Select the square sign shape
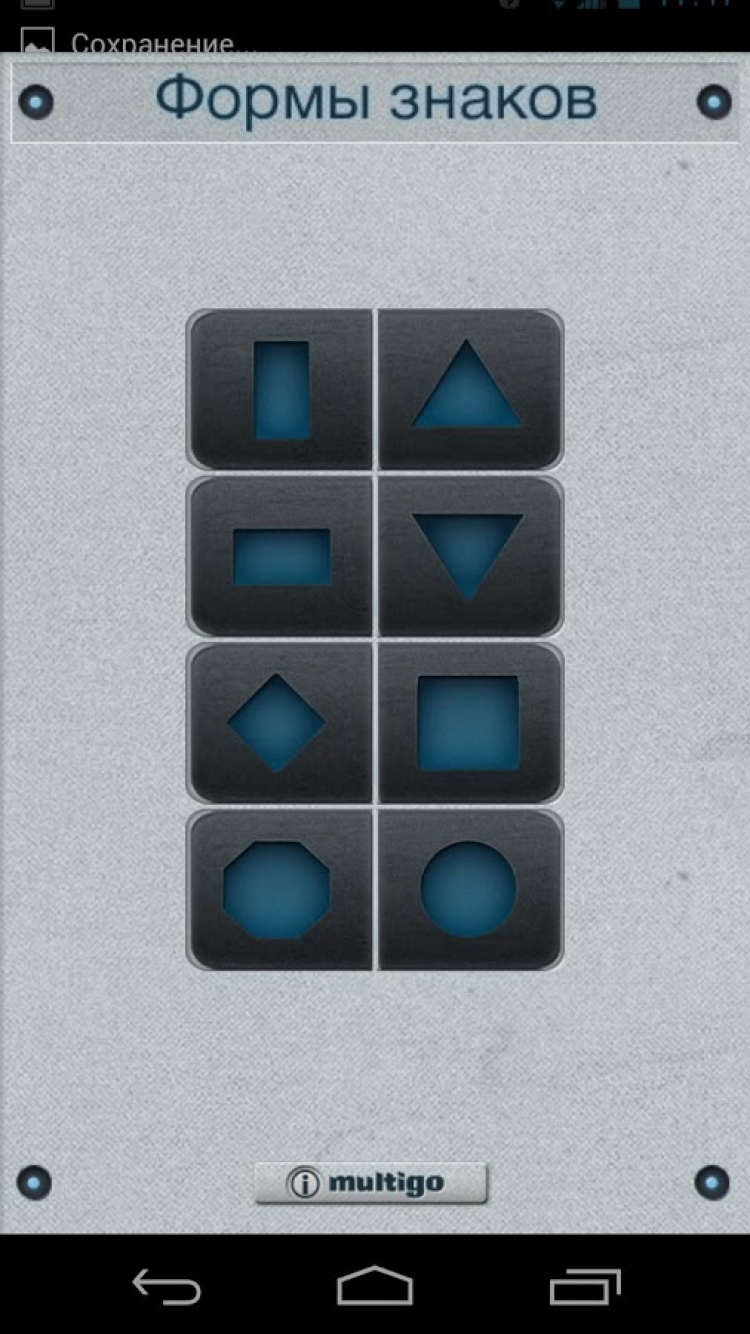 click(x=468, y=723)
